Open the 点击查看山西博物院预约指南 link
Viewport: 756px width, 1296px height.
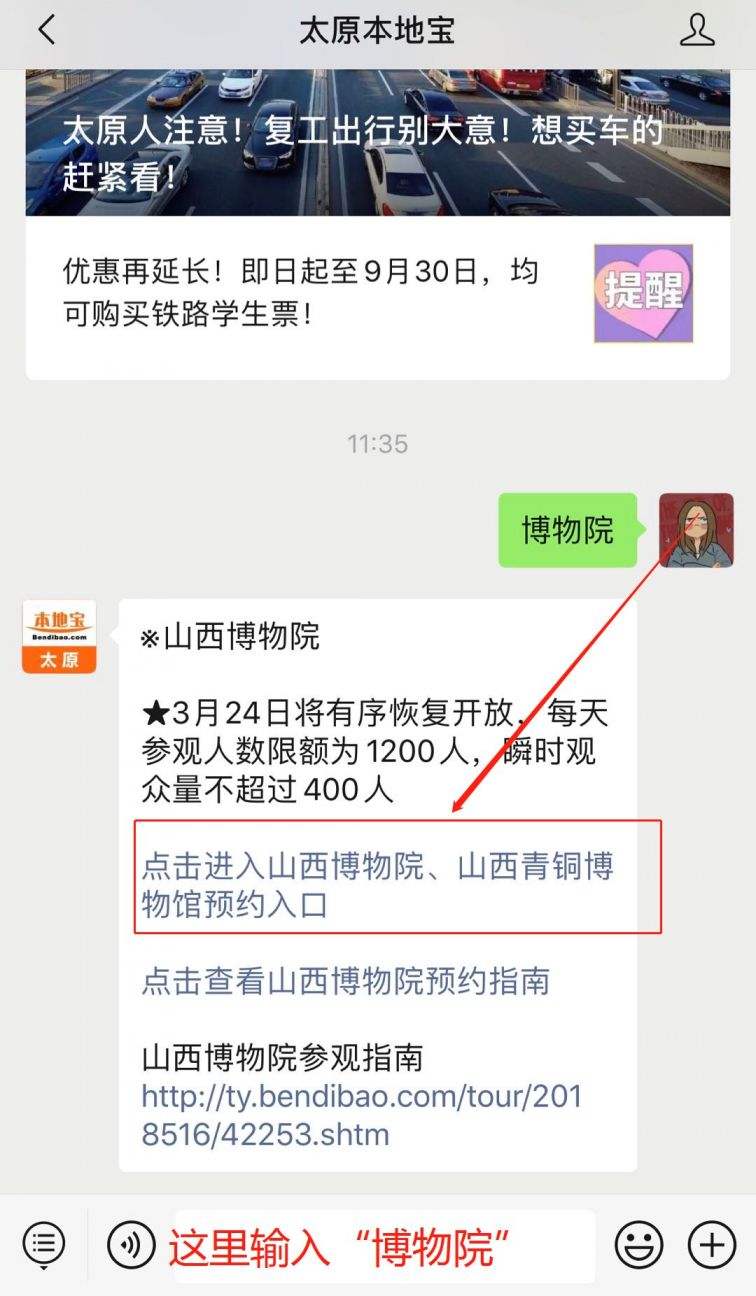(x=345, y=981)
